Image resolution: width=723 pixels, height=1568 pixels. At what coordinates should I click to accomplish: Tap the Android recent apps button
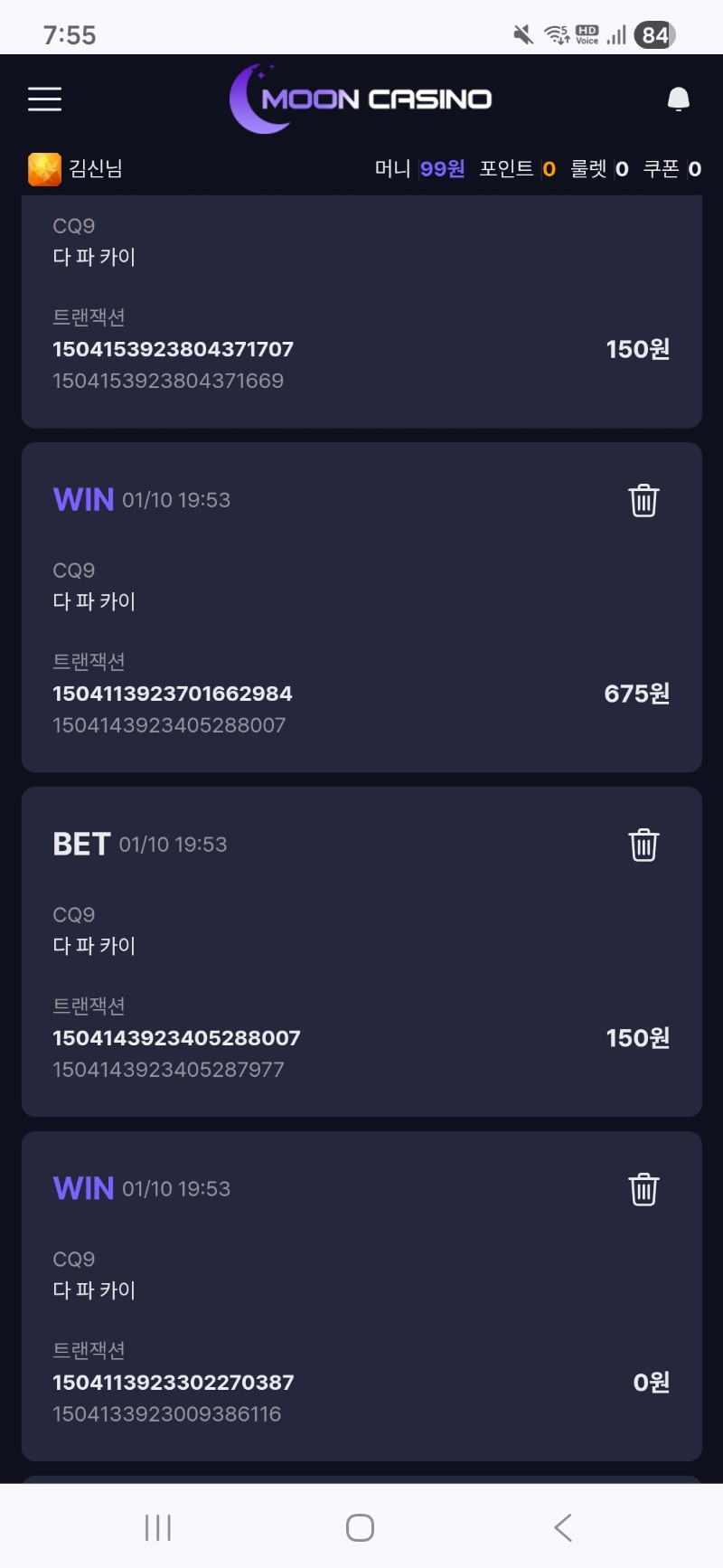(x=157, y=1527)
